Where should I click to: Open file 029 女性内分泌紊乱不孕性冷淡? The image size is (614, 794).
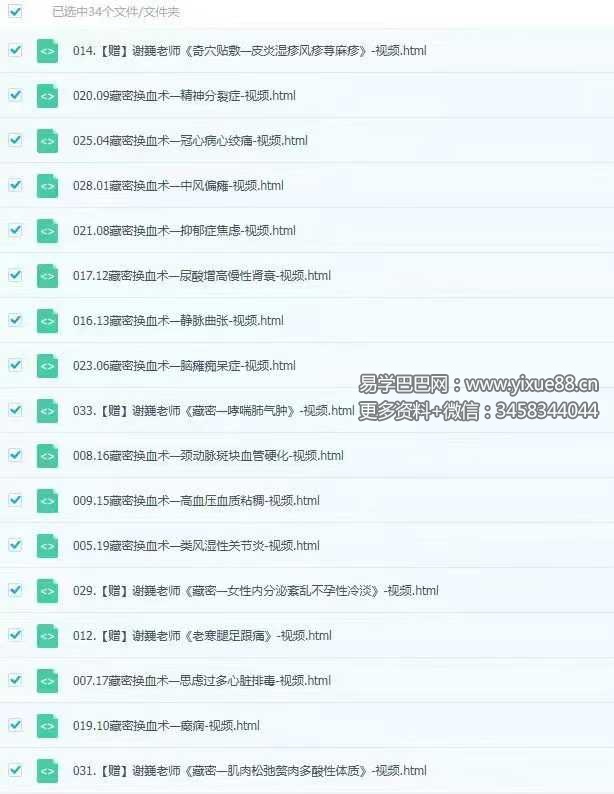(255, 590)
